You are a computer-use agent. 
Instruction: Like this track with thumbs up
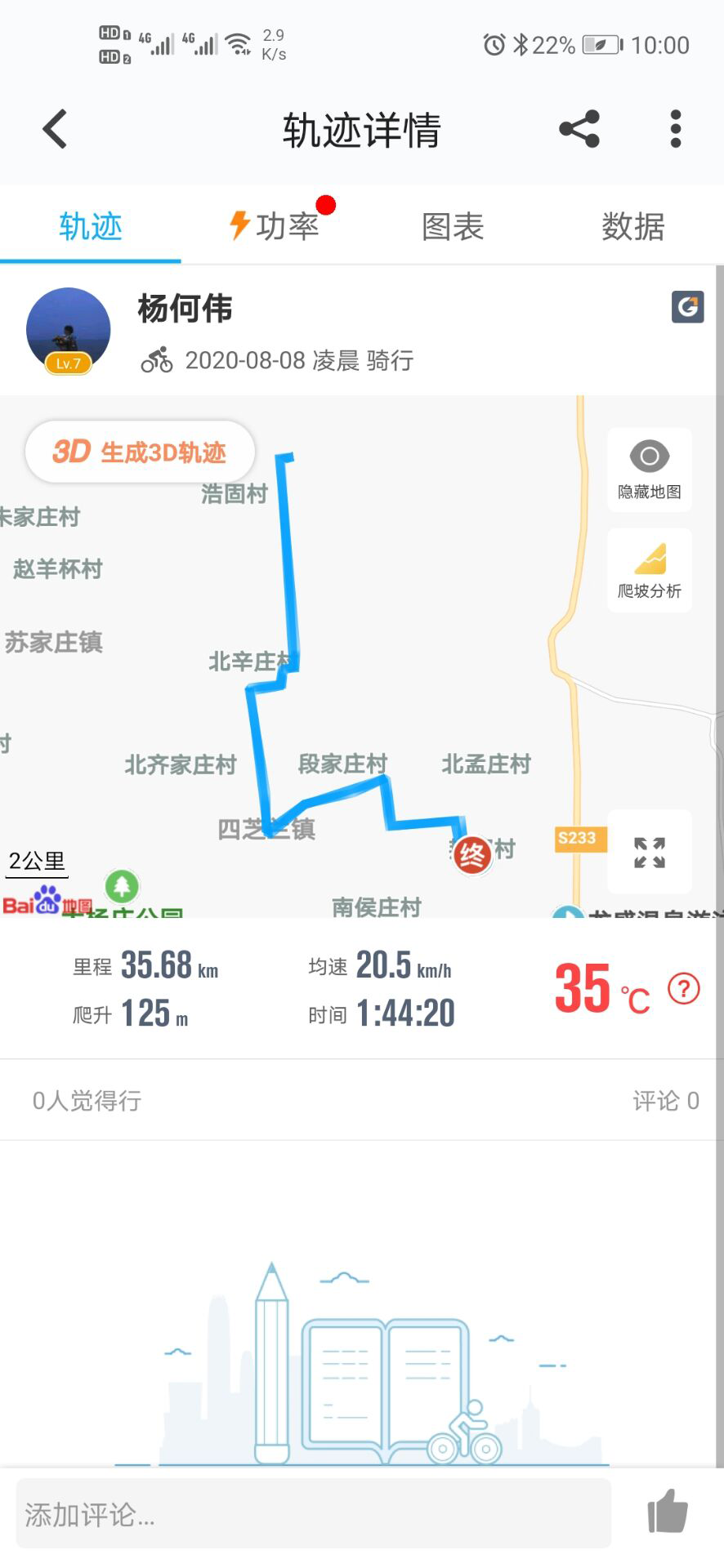click(x=668, y=1512)
